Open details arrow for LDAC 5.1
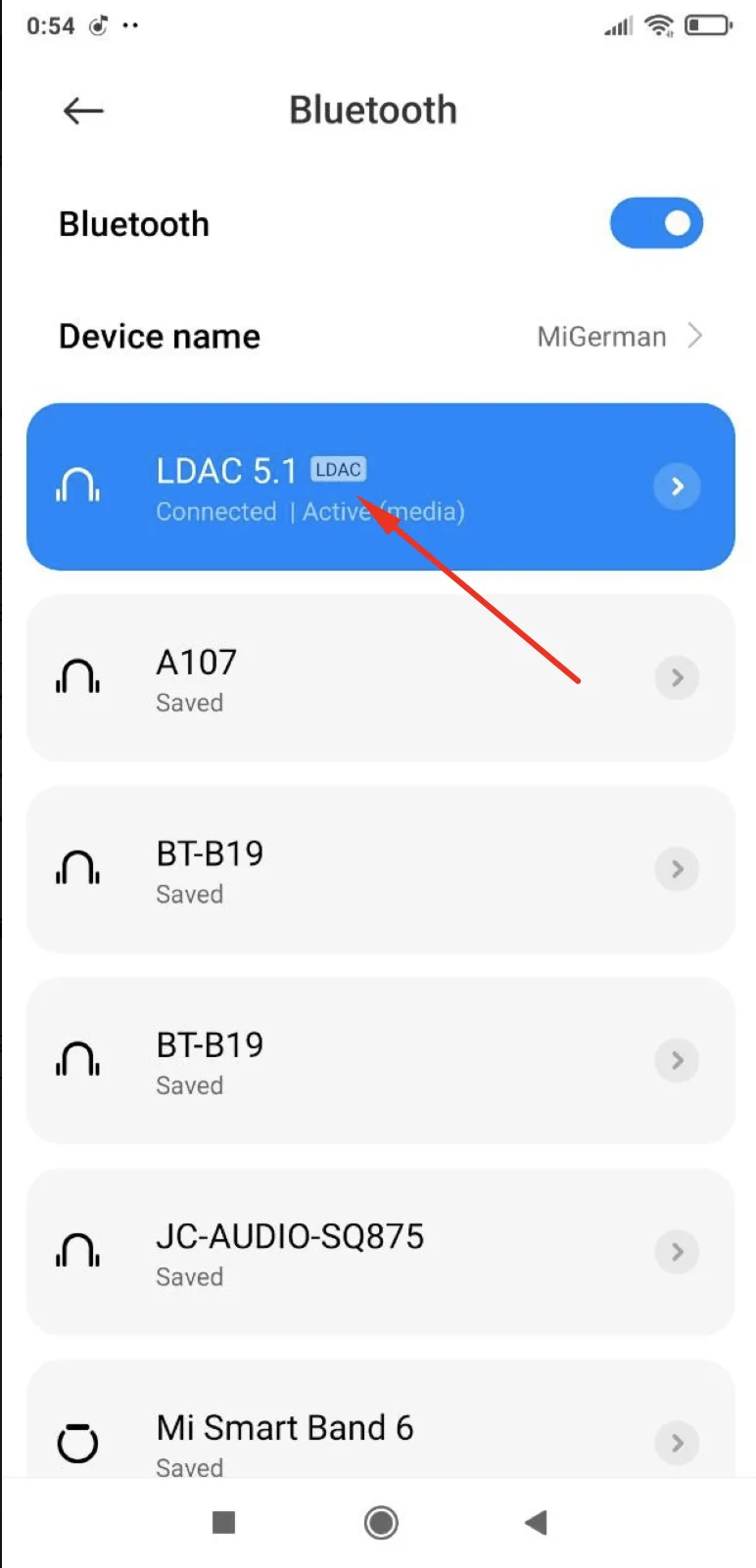Image resolution: width=756 pixels, height=1568 pixels. [x=677, y=486]
